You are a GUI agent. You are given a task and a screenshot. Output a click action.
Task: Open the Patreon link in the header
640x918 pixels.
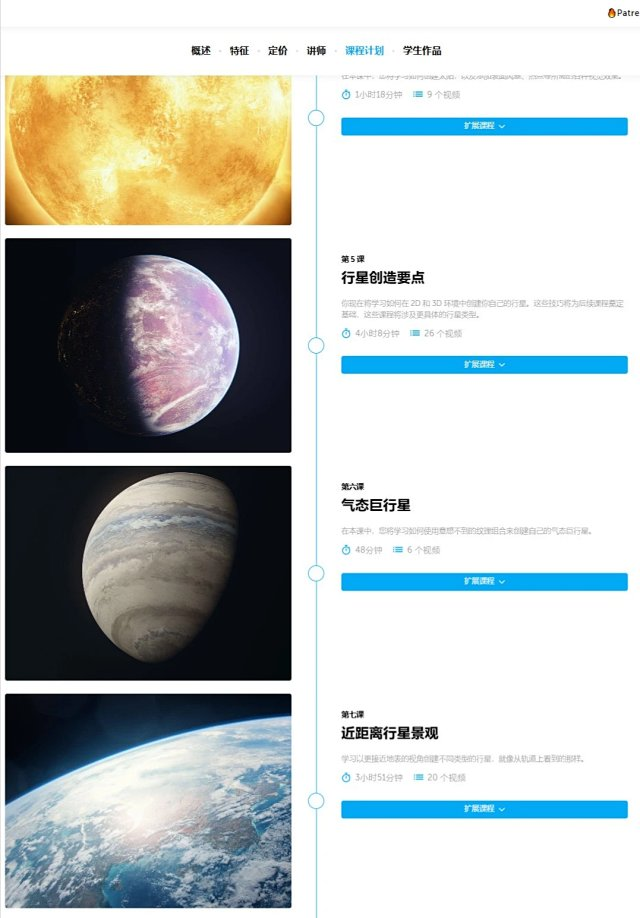tap(624, 13)
